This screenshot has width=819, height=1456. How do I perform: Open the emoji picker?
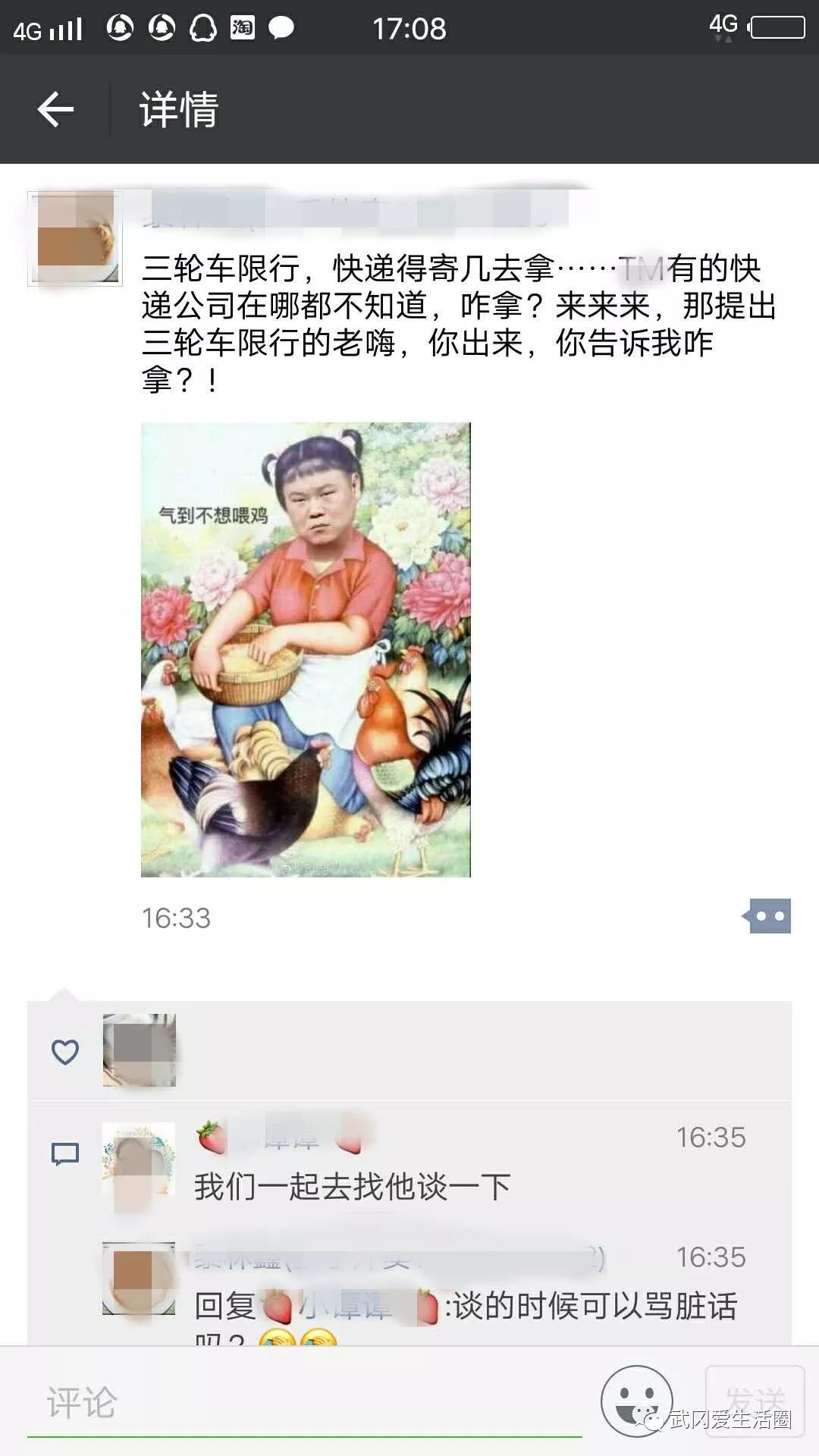click(x=636, y=1401)
